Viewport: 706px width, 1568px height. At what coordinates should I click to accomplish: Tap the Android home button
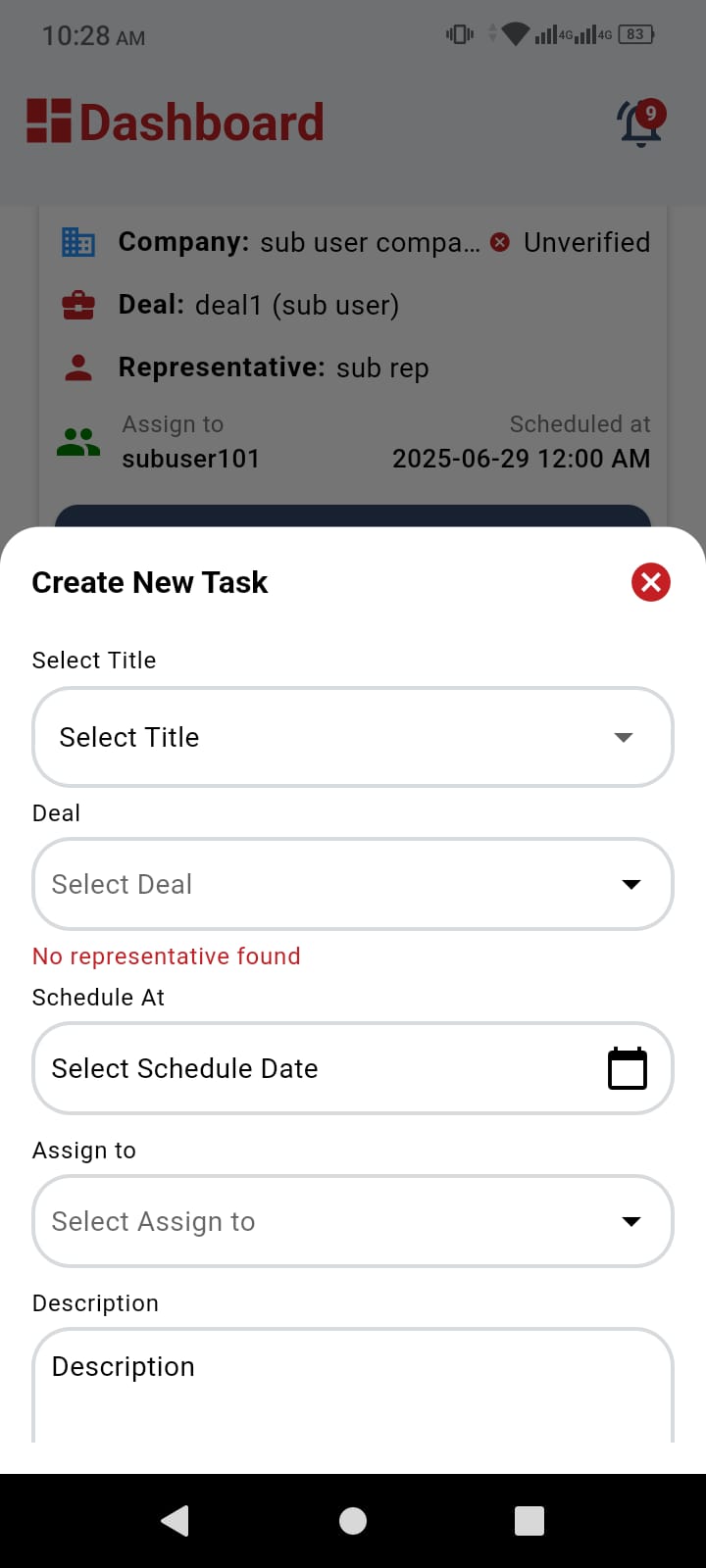point(353,1521)
